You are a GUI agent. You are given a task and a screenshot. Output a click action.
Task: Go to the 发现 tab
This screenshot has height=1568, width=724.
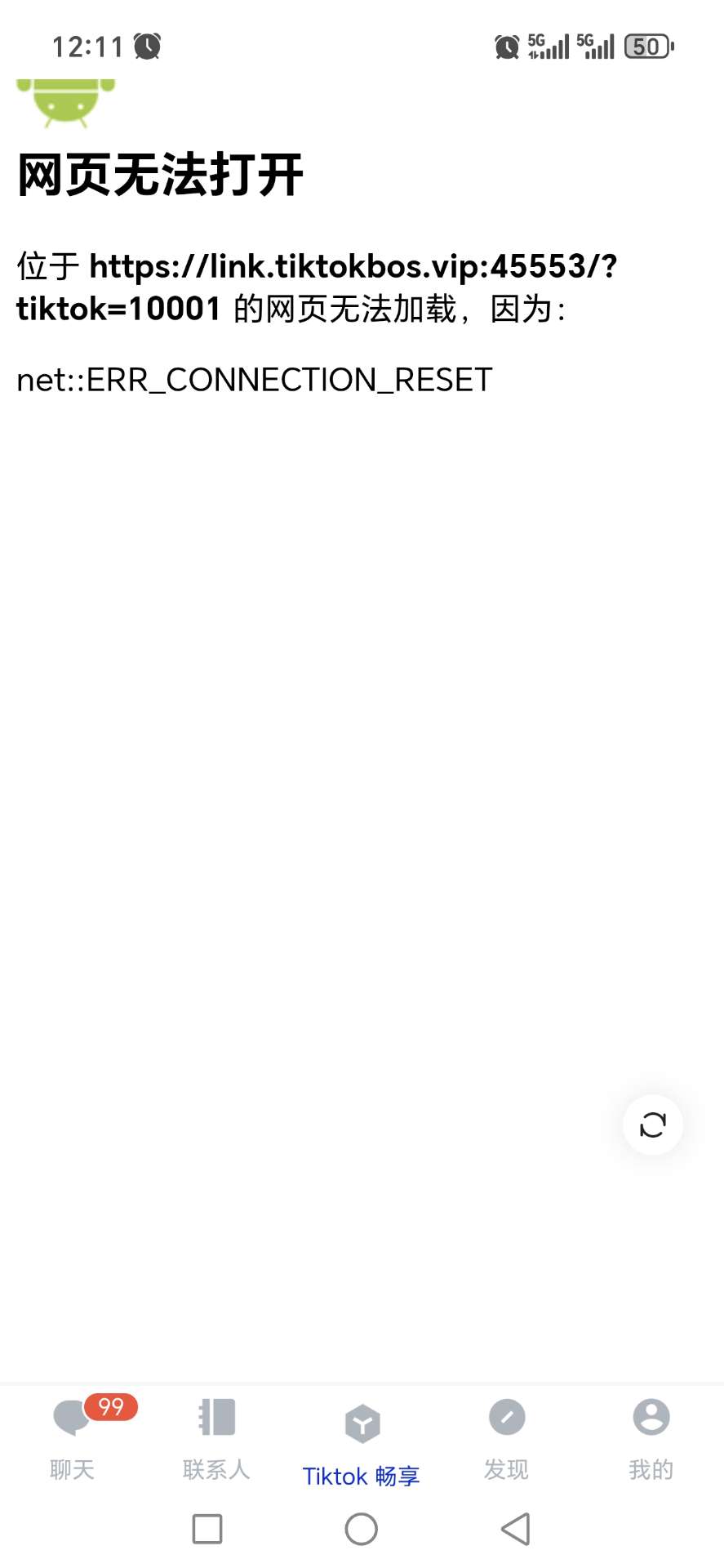click(x=506, y=1439)
